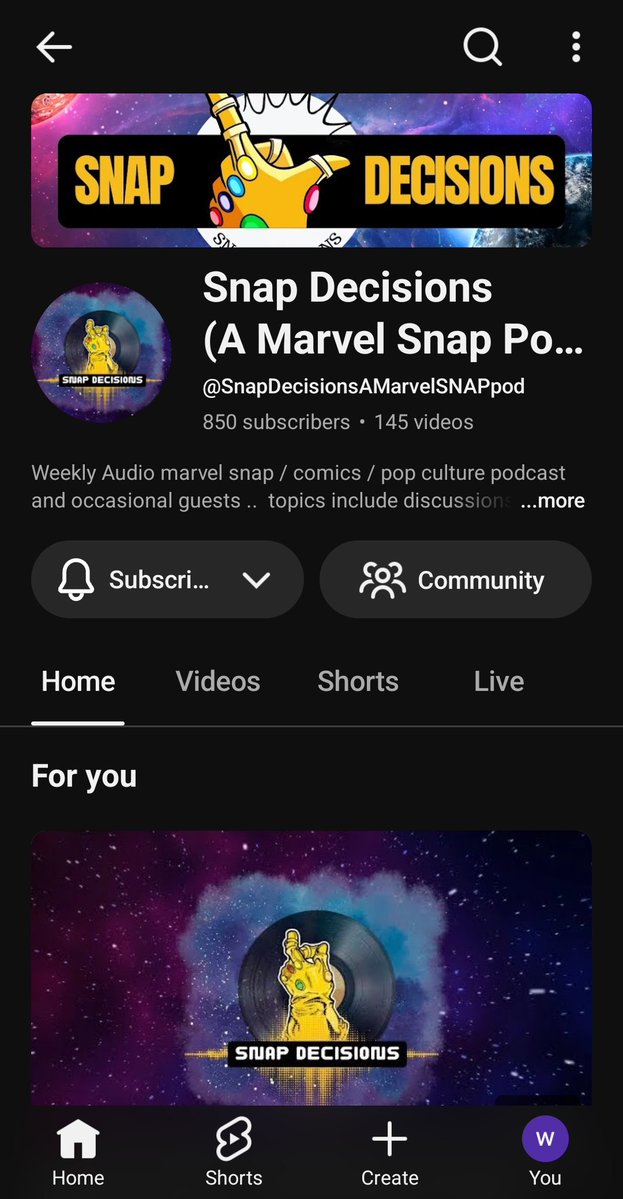
Task: Open Shorts in bottom navigation
Action: point(234,1152)
